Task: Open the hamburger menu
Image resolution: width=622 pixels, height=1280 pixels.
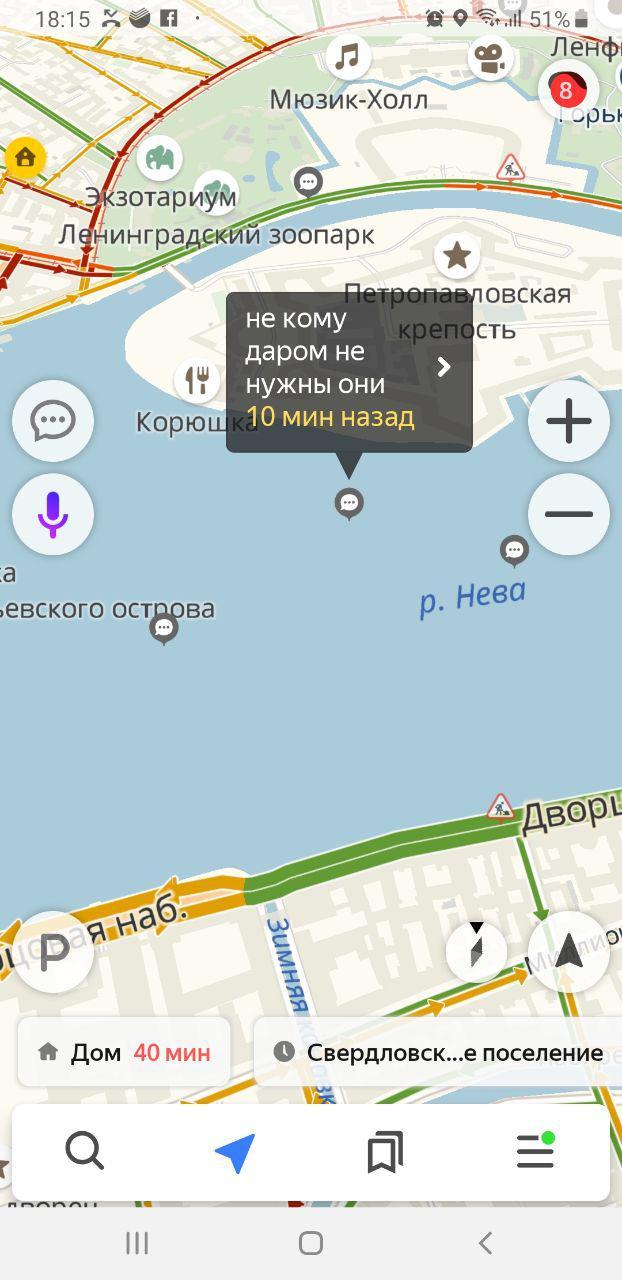Action: pos(535,1152)
